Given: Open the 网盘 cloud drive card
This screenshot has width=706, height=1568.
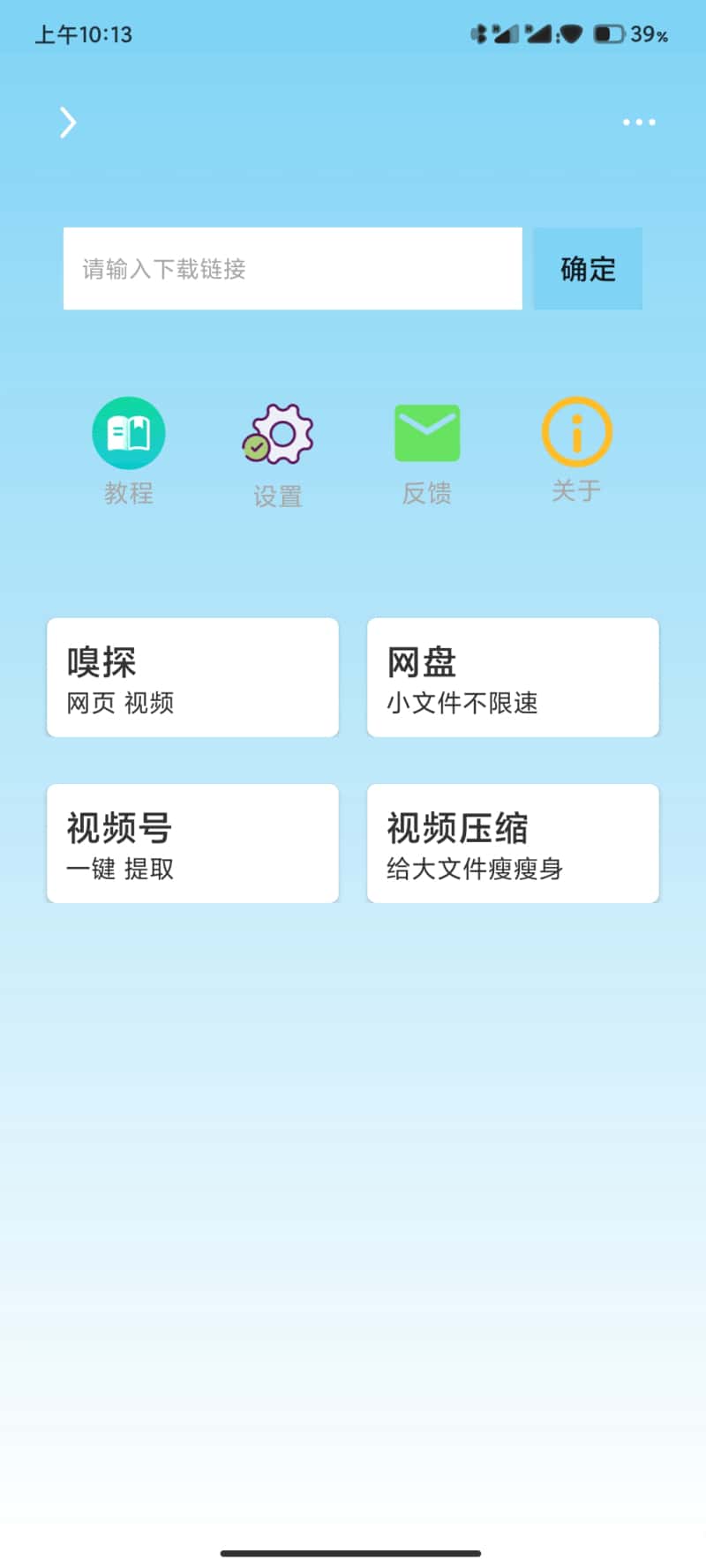Looking at the screenshot, I should click(x=513, y=677).
